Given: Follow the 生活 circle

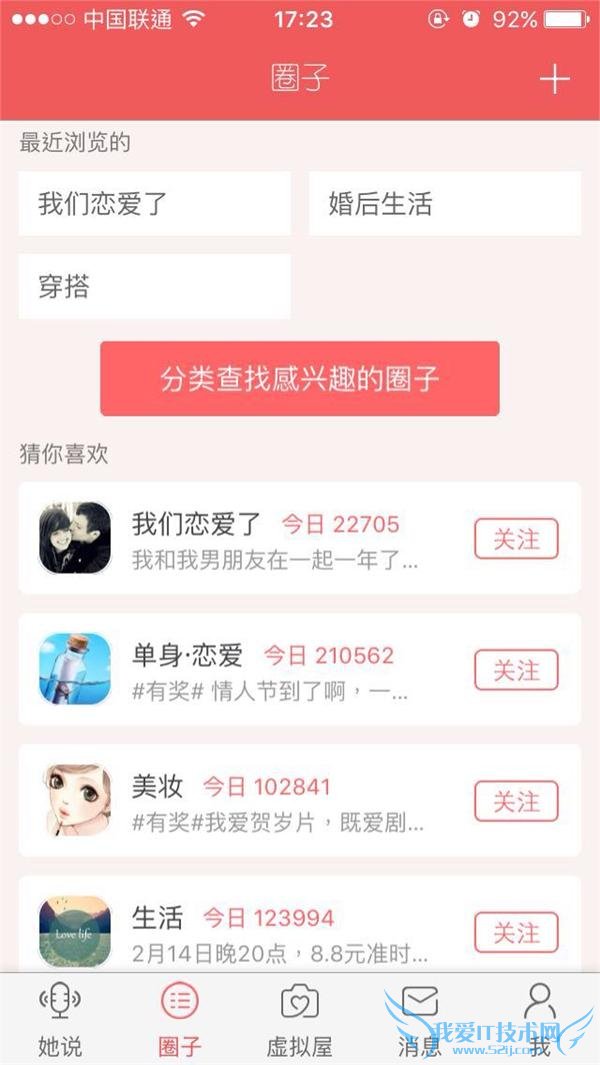Looking at the screenshot, I should click(516, 933).
